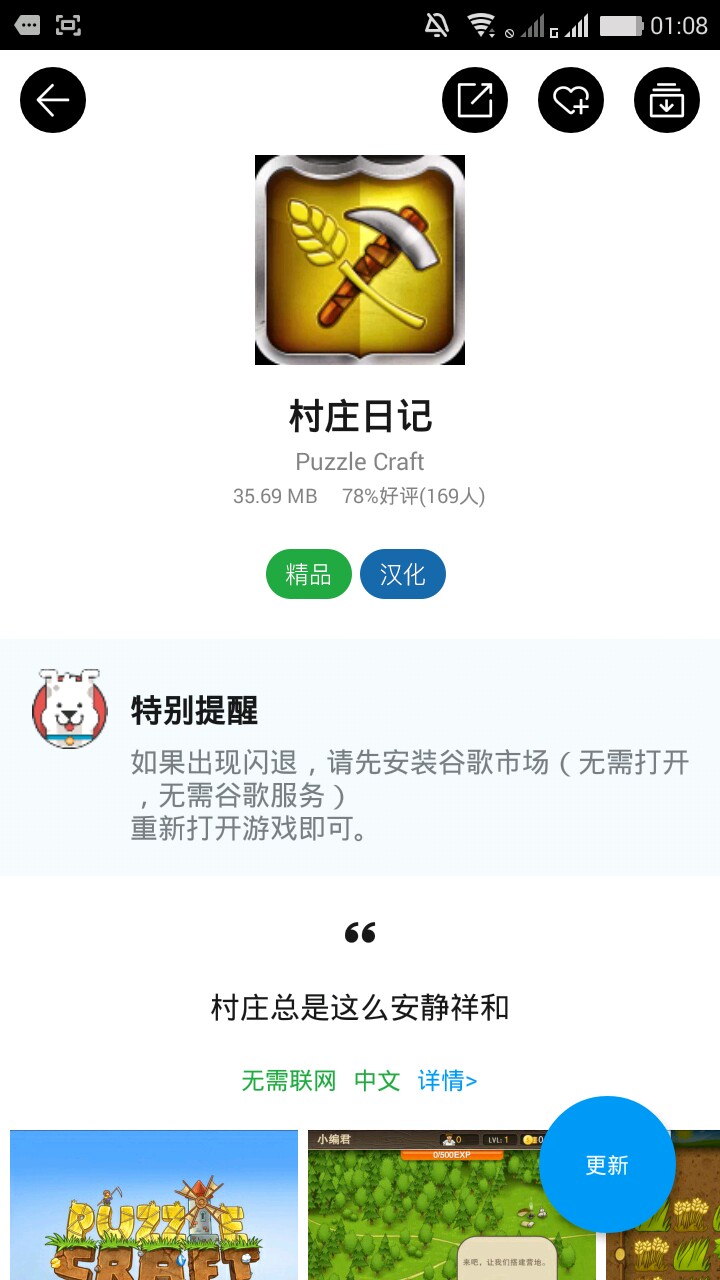Open the download manager icon
The height and width of the screenshot is (1280, 720).
pos(667,100)
